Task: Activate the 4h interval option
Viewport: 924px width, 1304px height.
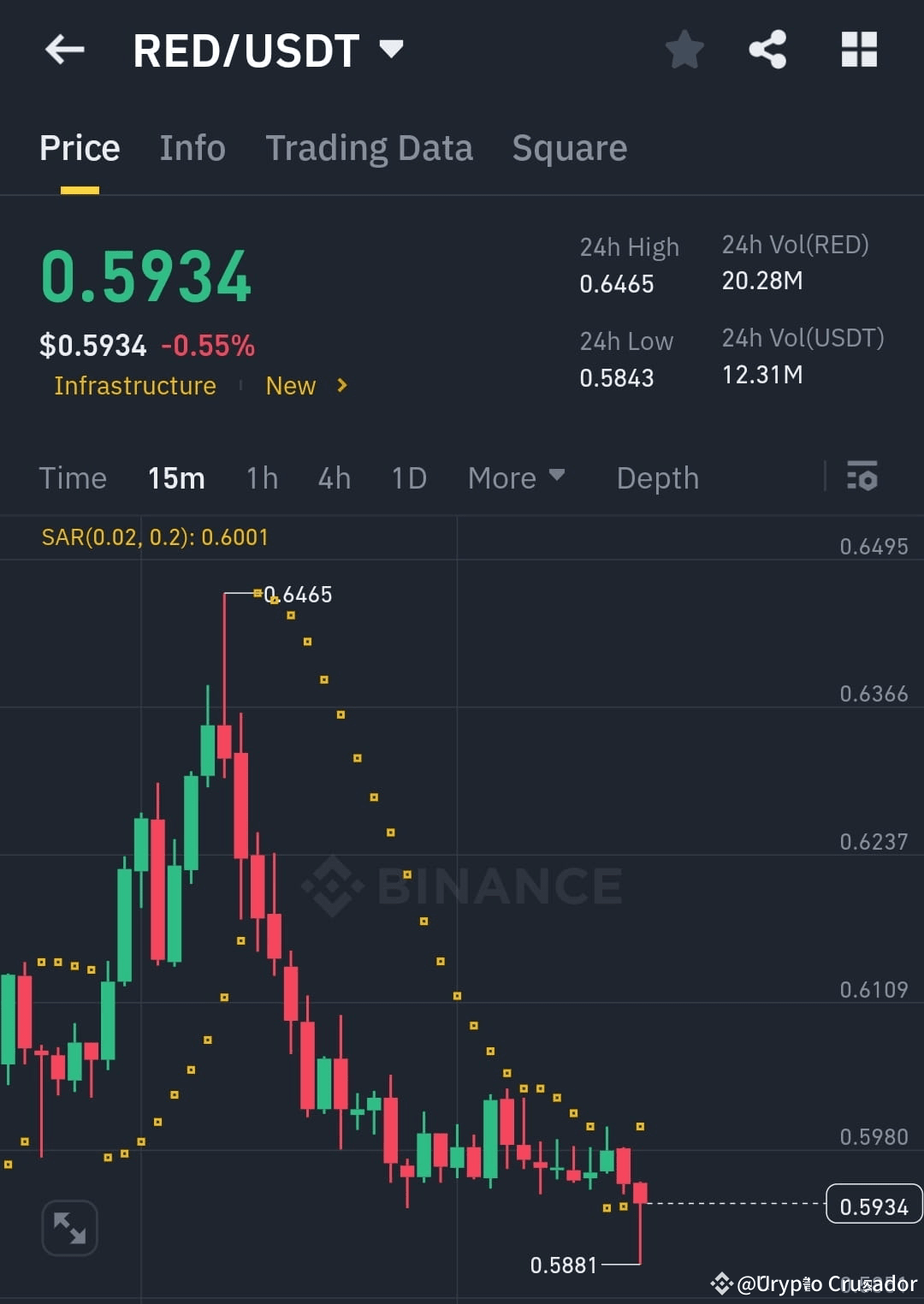Action: pos(334,477)
